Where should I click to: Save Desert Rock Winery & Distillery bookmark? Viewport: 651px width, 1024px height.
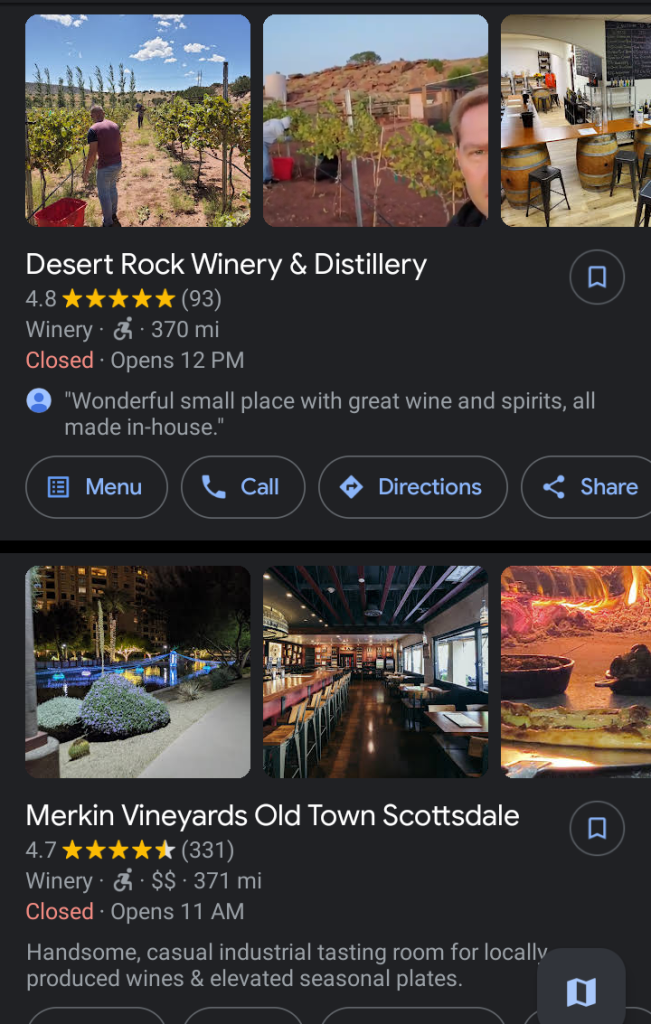(x=597, y=277)
